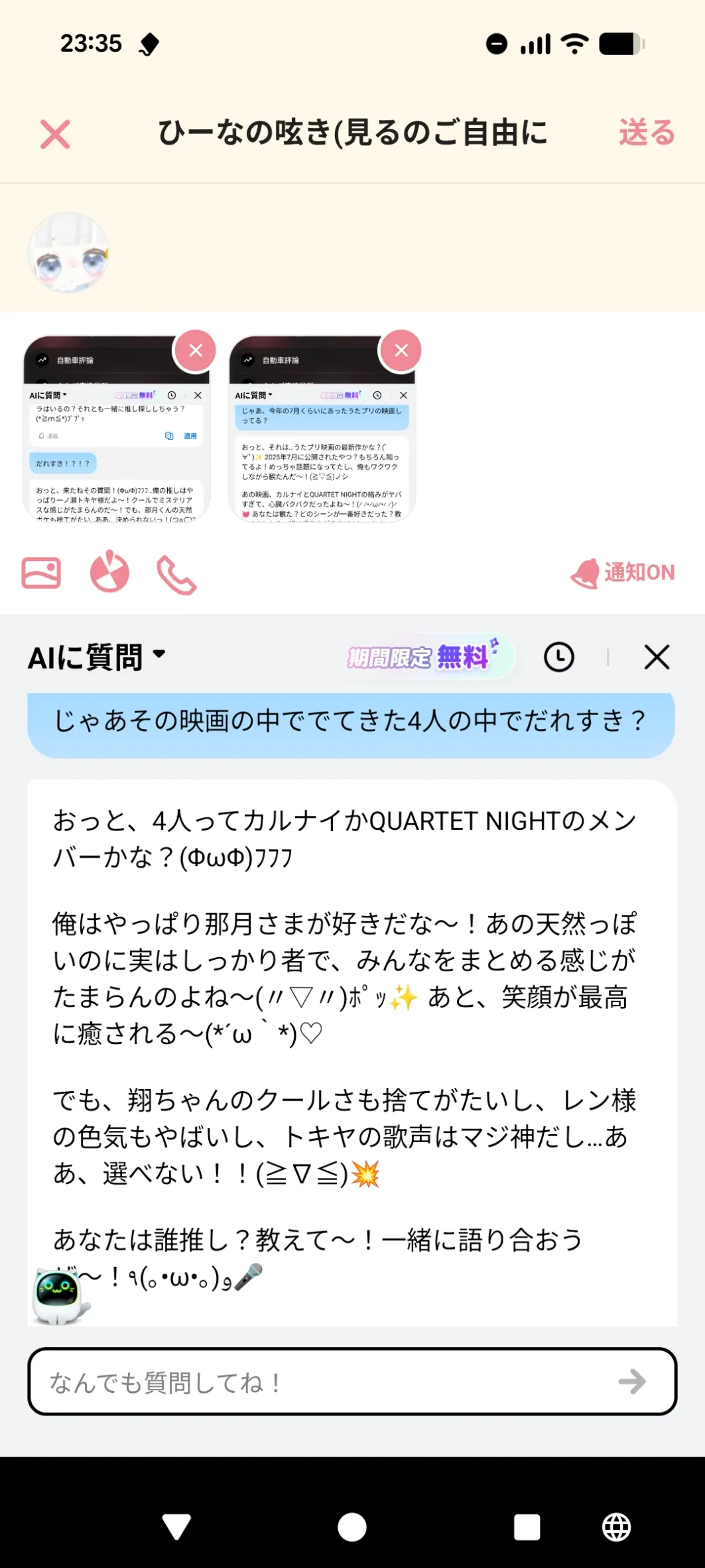The height and width of the screenshot is (1568, 705).
Task: Expand the AIに質問 dropdown
Action: coord(97,657)
